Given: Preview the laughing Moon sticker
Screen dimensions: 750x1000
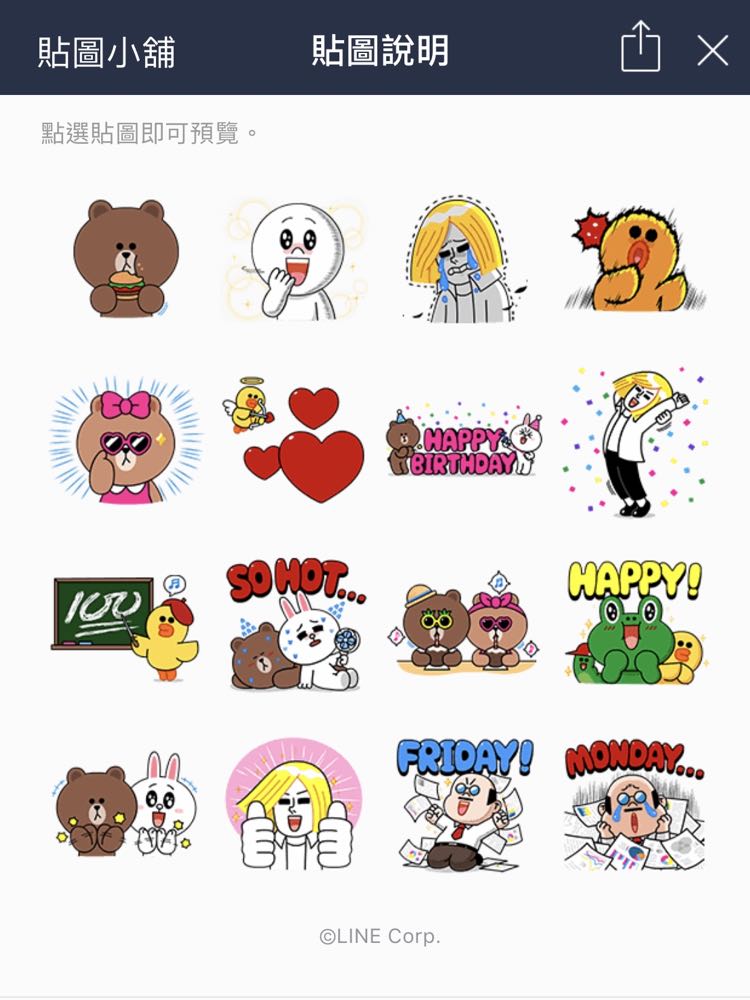Looking at the screenshot, I should coord(295,260).
